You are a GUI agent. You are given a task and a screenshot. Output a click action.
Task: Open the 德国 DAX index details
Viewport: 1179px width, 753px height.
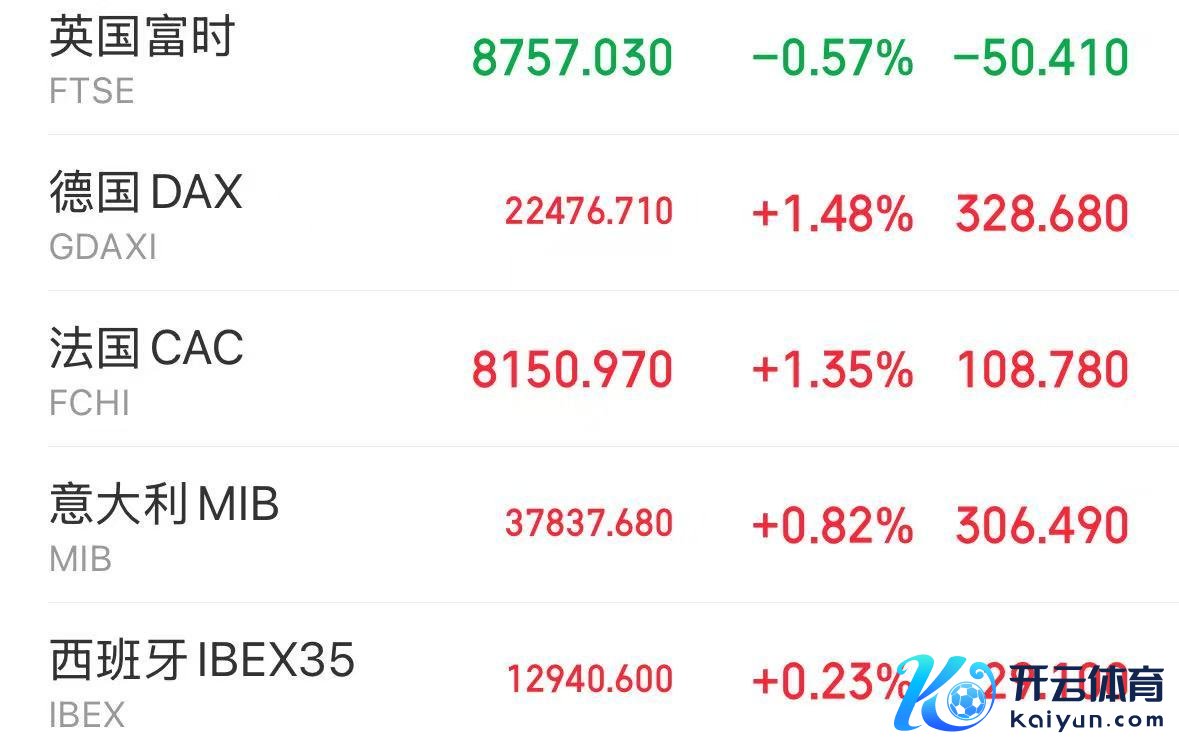pos(146,212)
